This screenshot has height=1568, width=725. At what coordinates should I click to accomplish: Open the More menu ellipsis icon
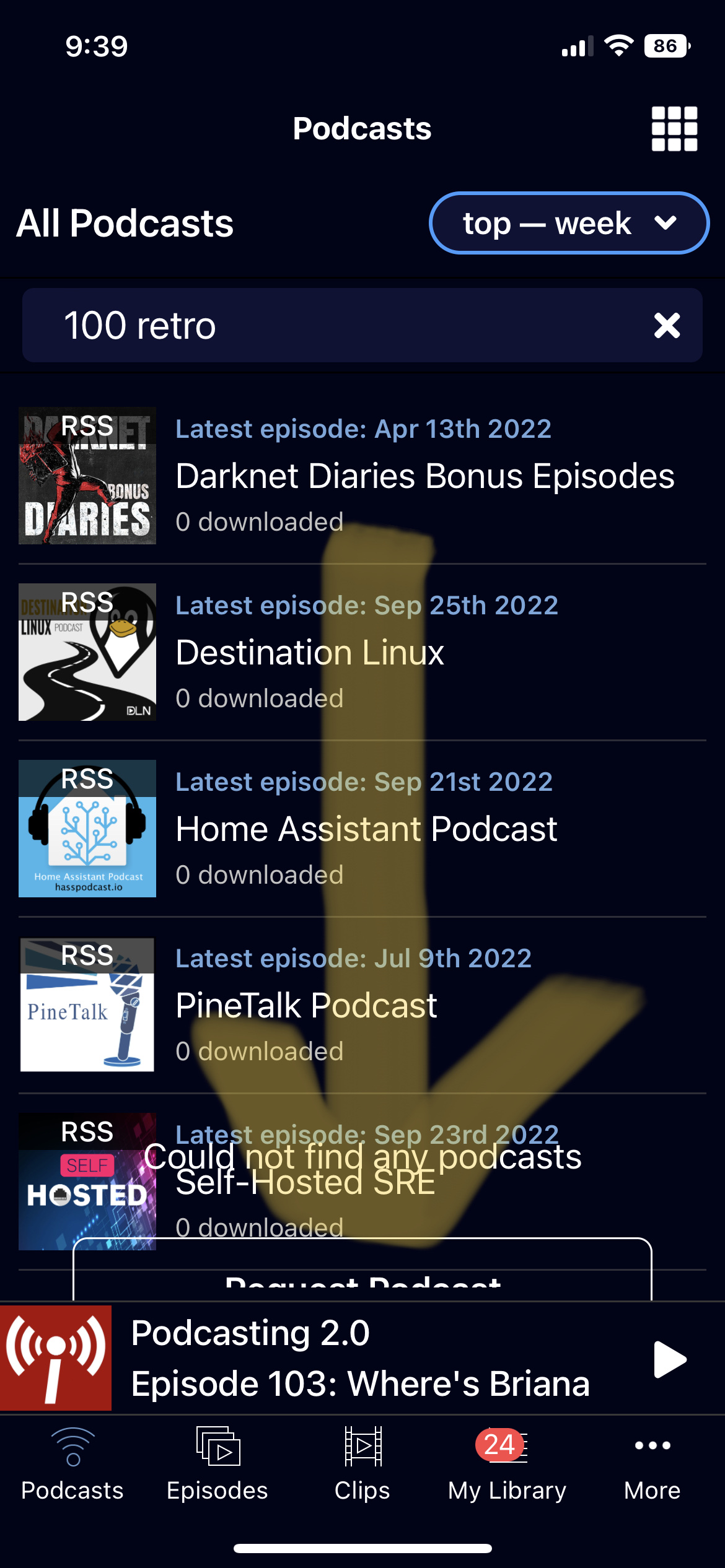pos(651,1446)
